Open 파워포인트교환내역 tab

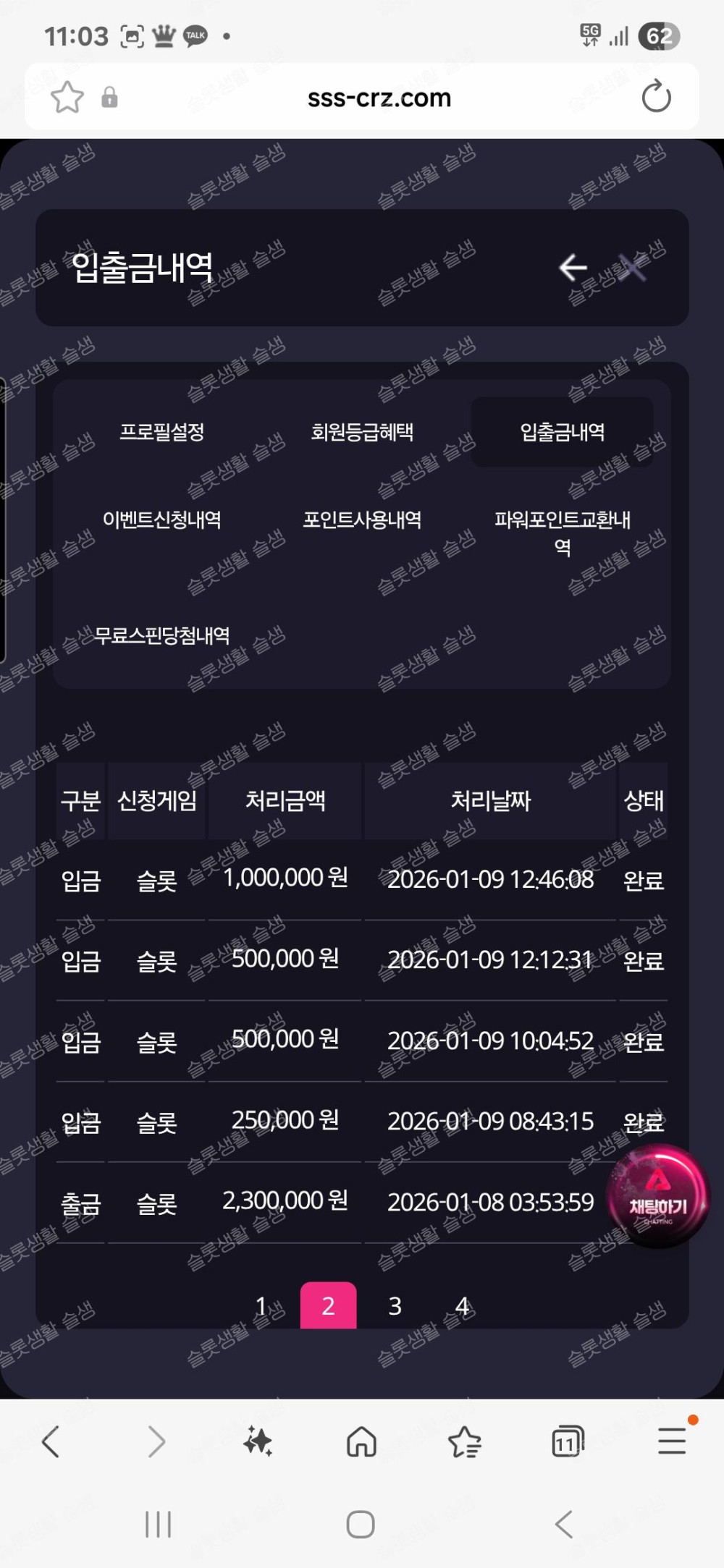pos(563,532)
